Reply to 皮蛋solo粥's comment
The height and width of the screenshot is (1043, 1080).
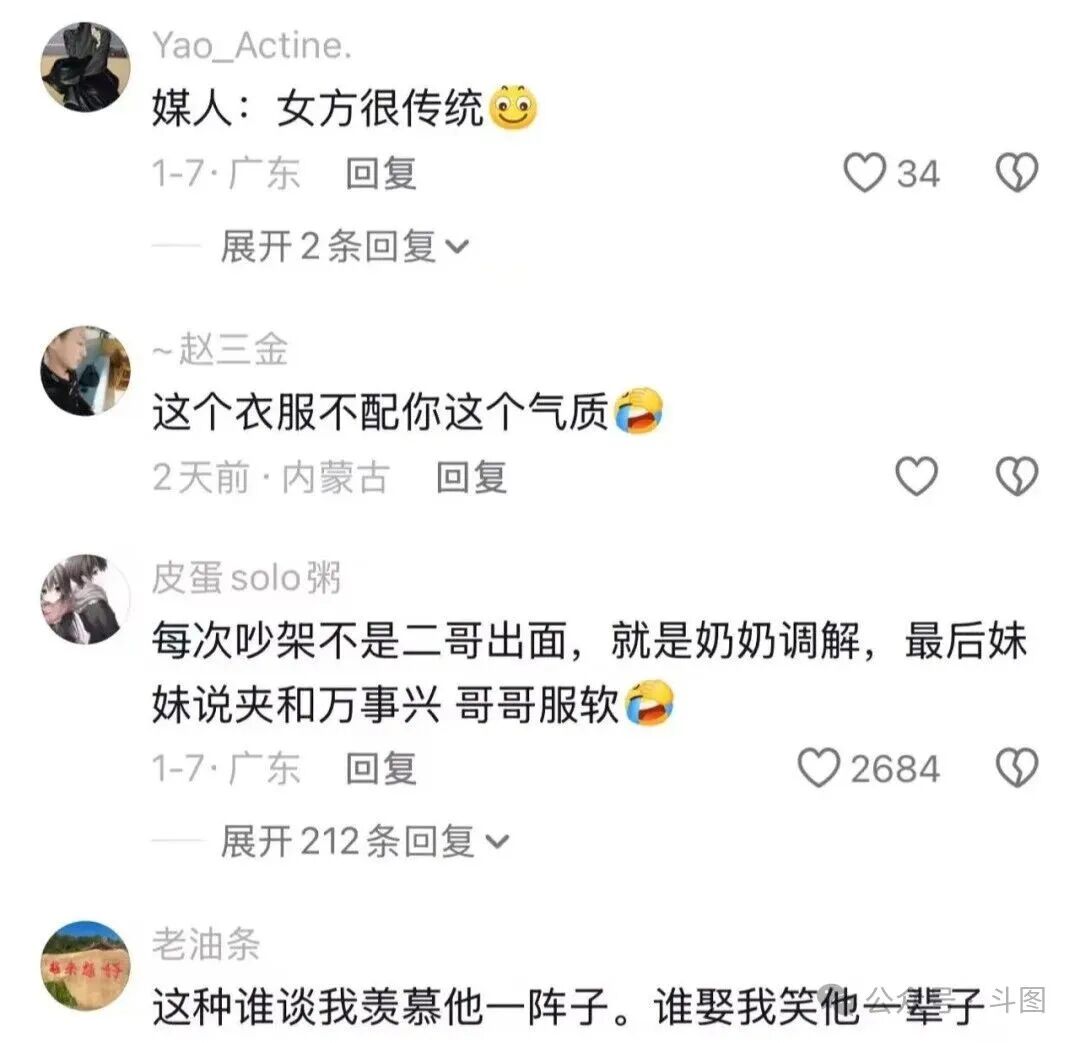tap(380, 768)
